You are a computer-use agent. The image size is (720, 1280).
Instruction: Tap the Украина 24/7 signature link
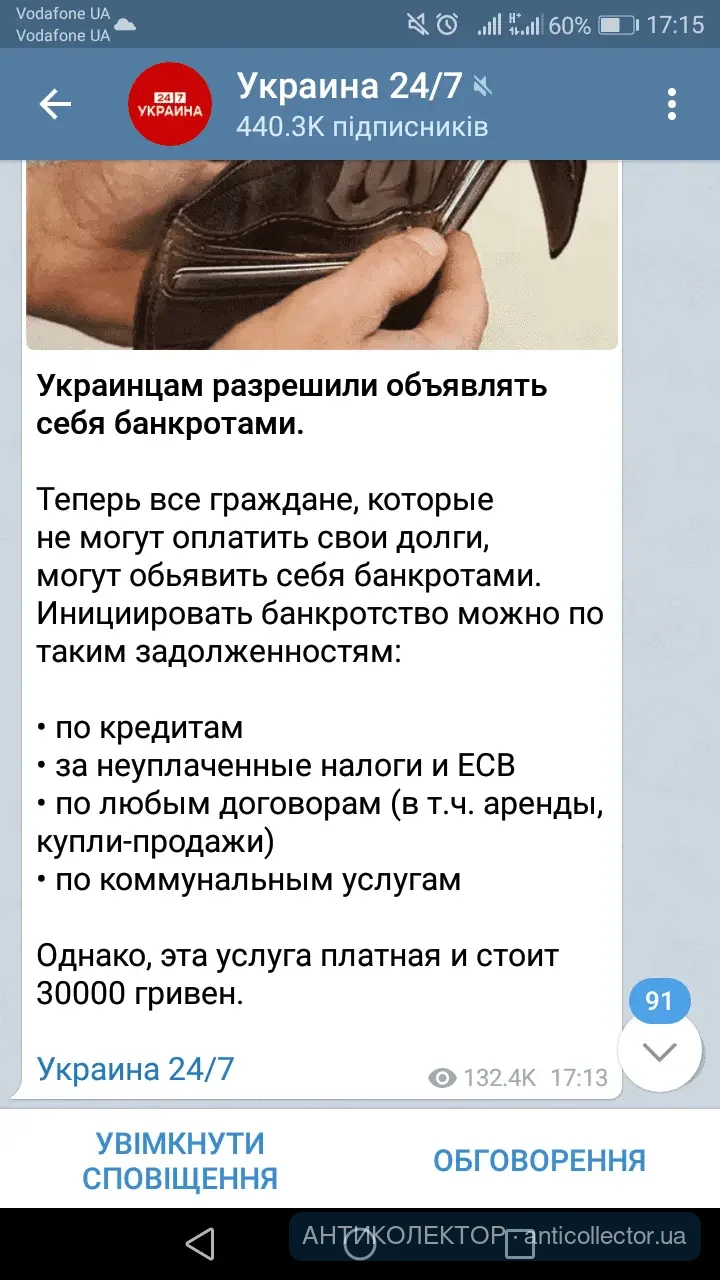point(135,1069)
